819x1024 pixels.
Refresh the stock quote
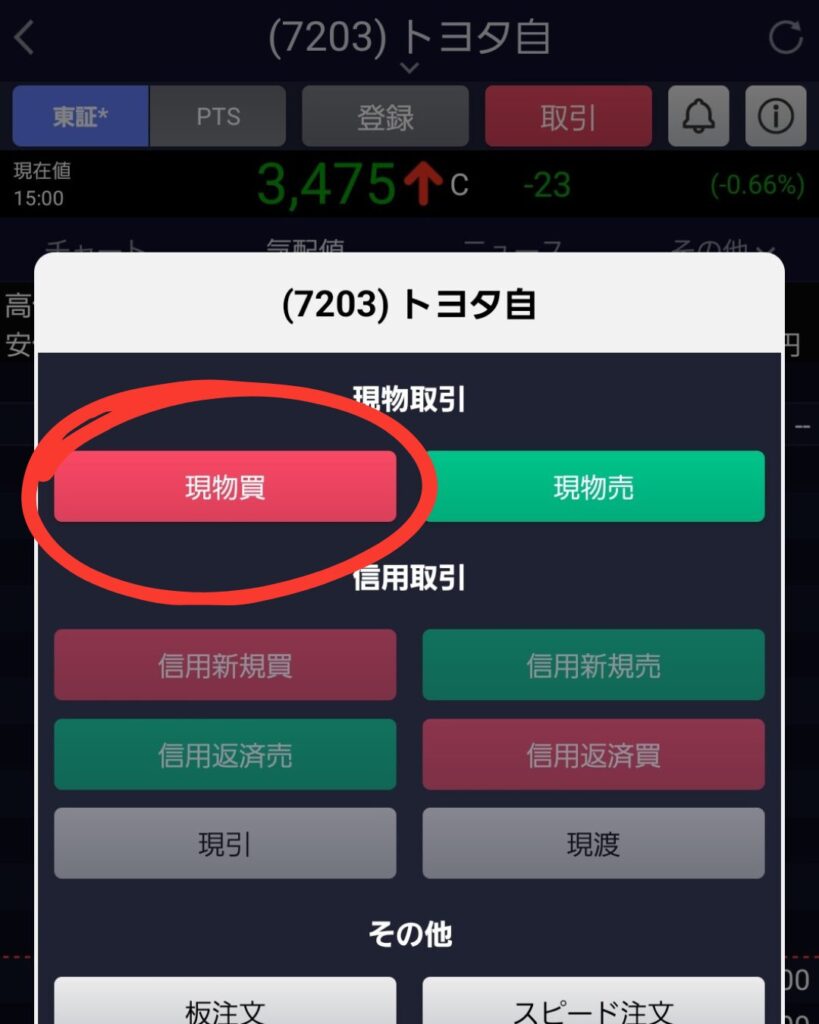785,38
